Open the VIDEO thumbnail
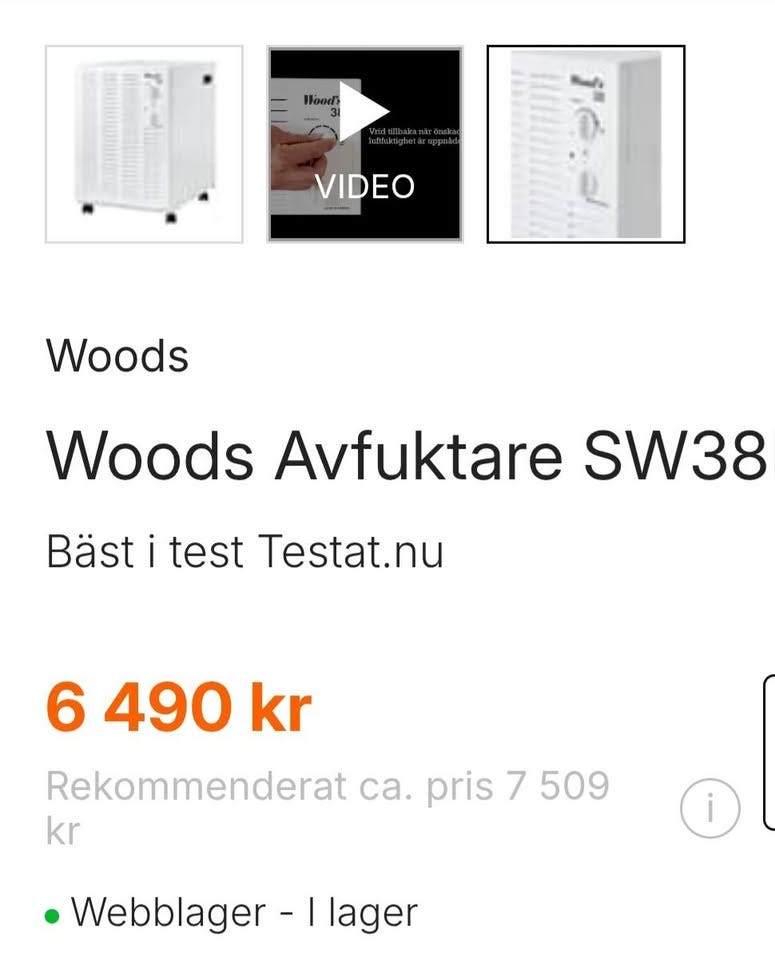Screen dimensions: 775x960 click(x=366, y=142)
